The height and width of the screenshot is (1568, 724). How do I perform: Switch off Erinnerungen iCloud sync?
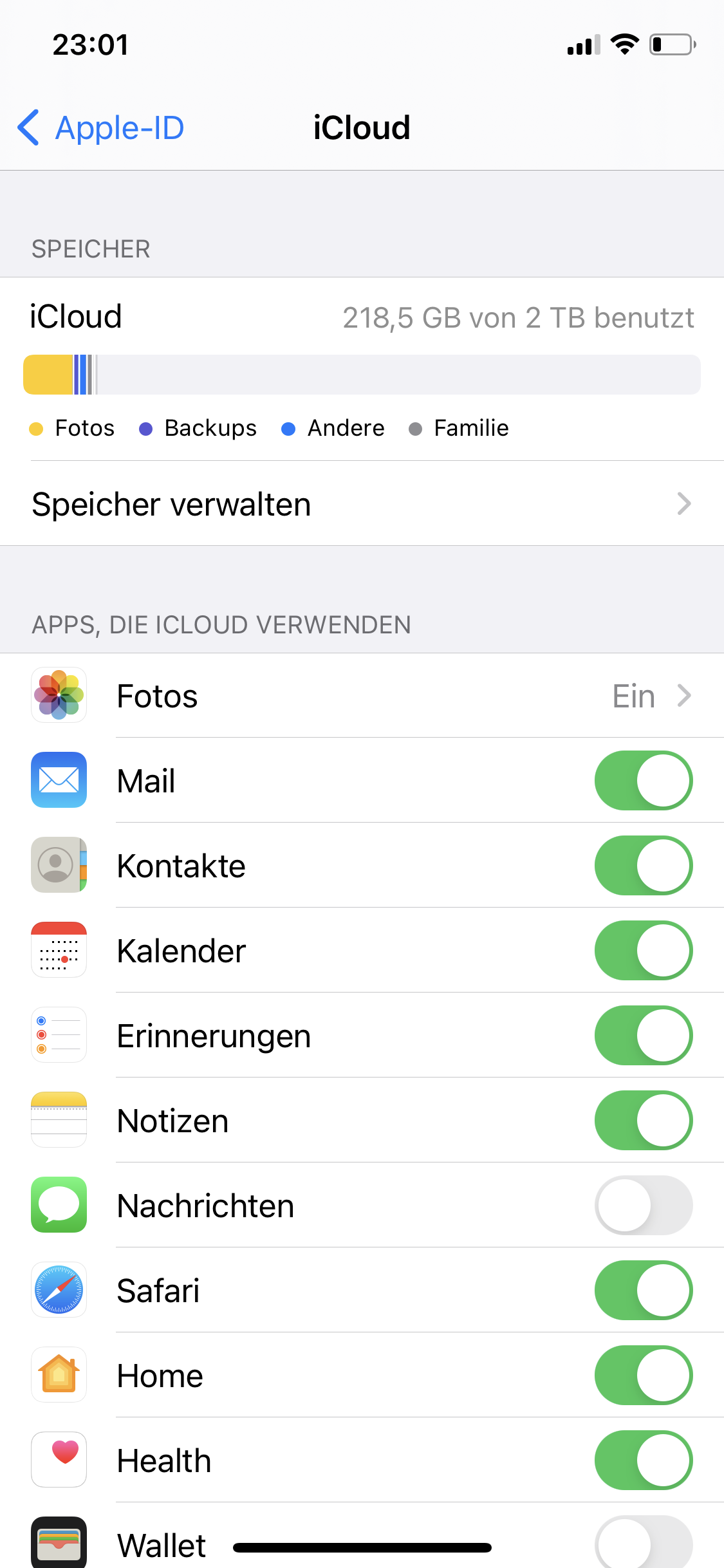pos(643,1036)
